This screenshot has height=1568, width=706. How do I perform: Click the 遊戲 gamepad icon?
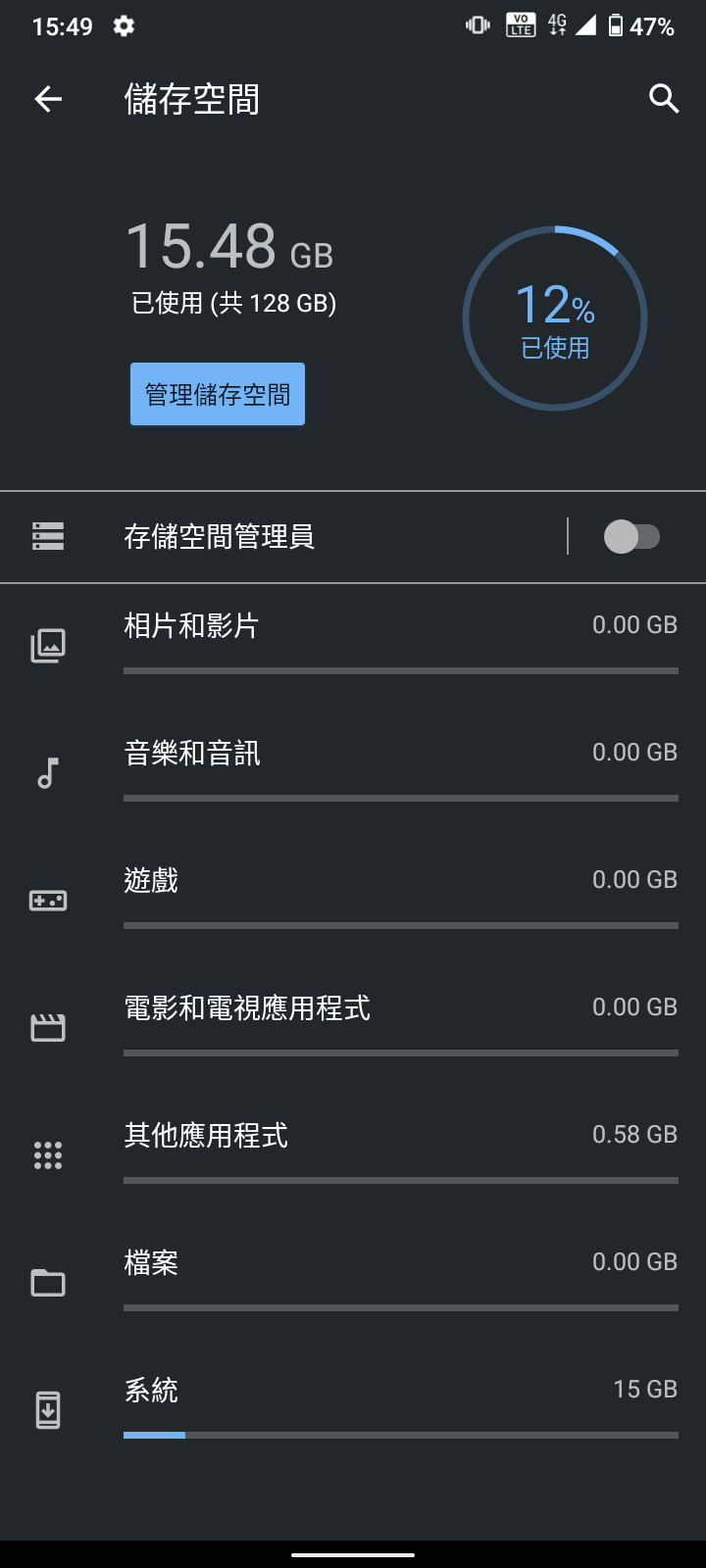click(x=47, y=900)
